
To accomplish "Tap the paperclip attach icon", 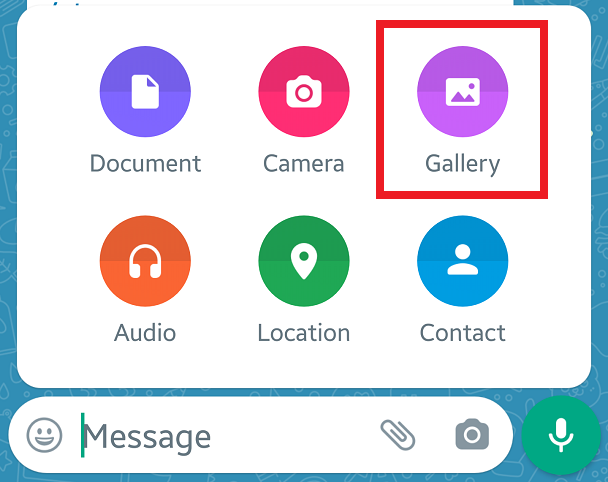I will coord(397,435).
